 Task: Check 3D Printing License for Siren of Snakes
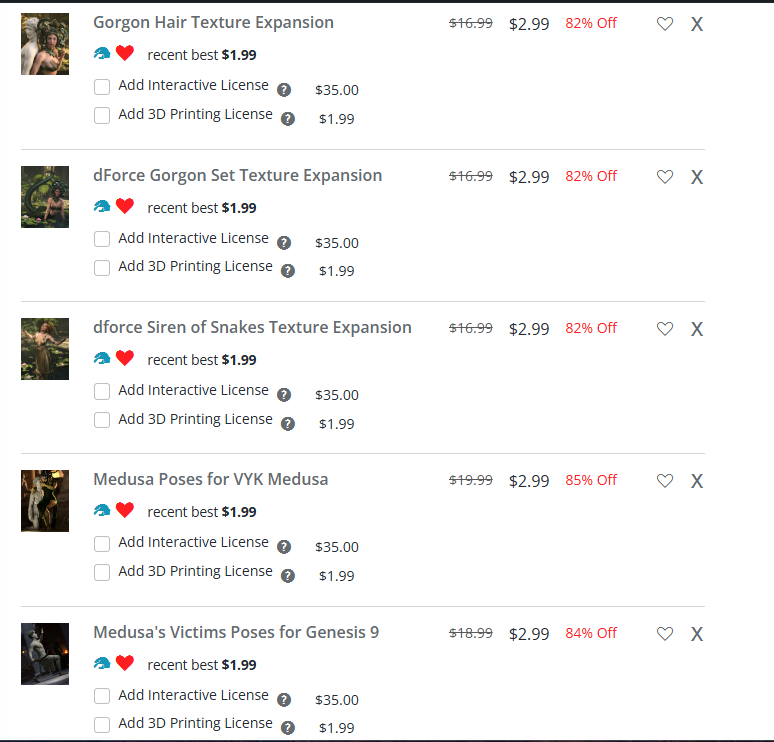102,421
